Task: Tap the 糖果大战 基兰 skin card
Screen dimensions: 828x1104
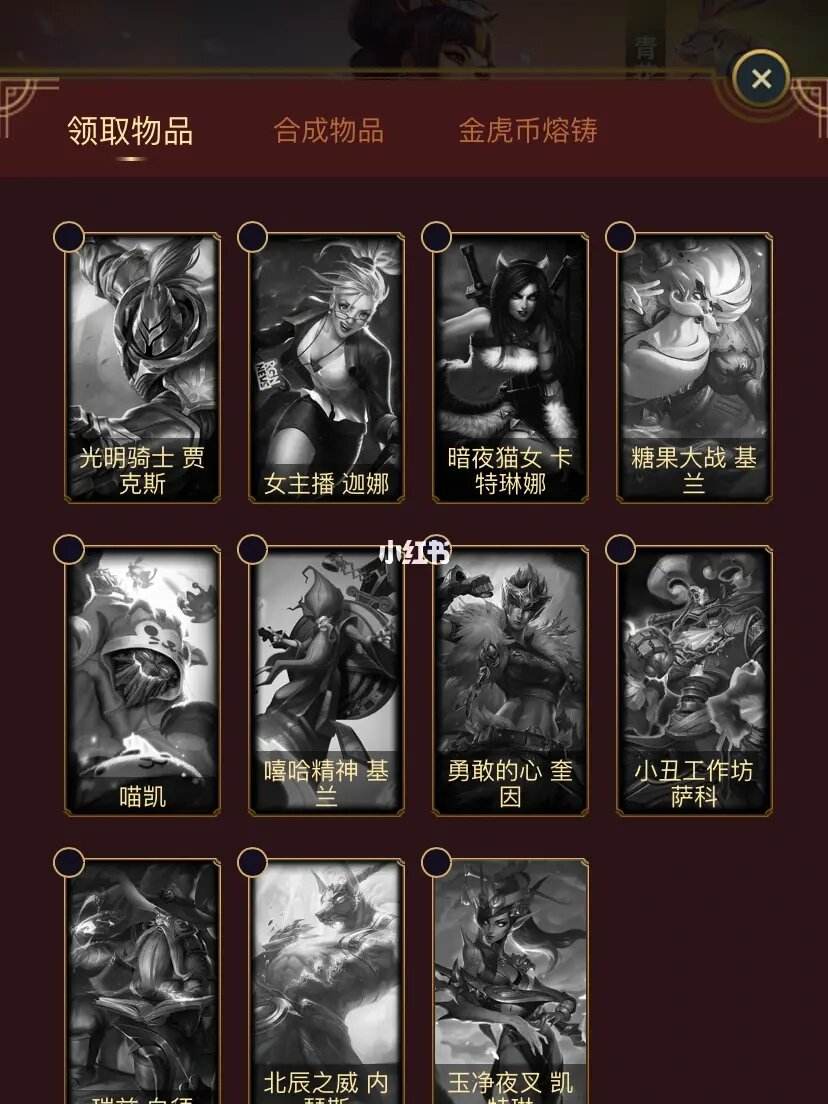Action: point(694,367)
